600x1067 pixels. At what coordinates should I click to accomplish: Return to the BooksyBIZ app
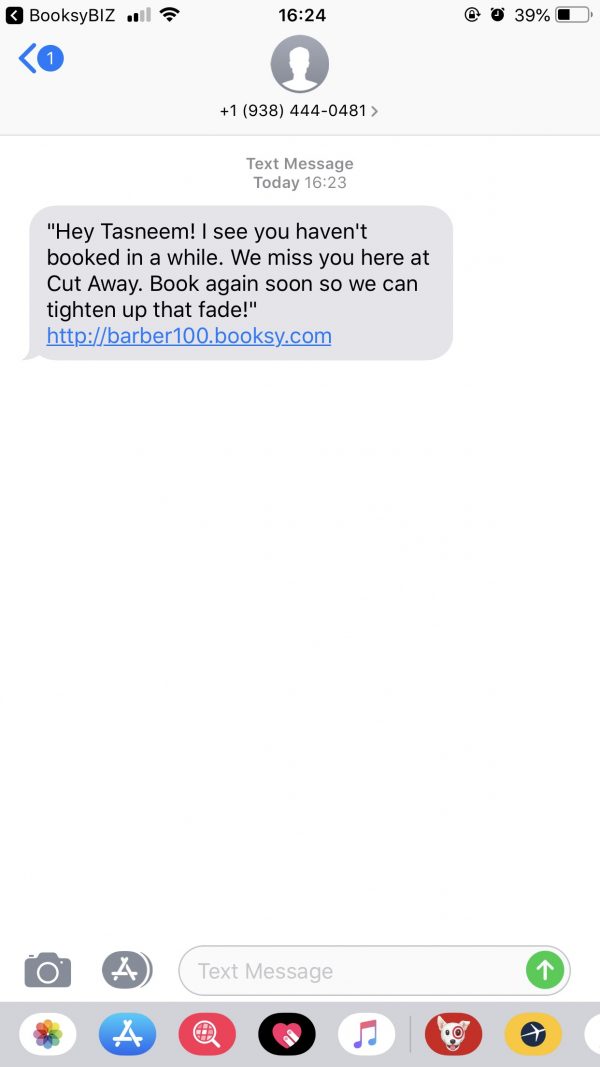click(60, 15)
